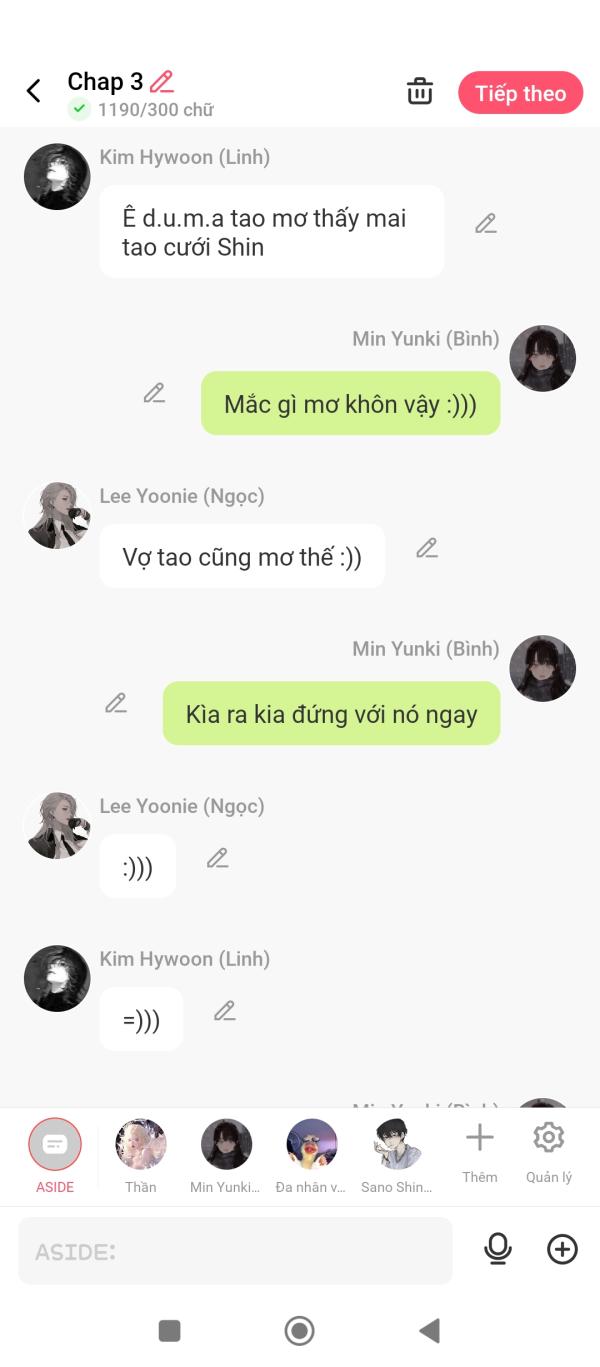Focus the ASIDE text input field
Viewport: 600px width, 1367px height.
pos(235,1251)
